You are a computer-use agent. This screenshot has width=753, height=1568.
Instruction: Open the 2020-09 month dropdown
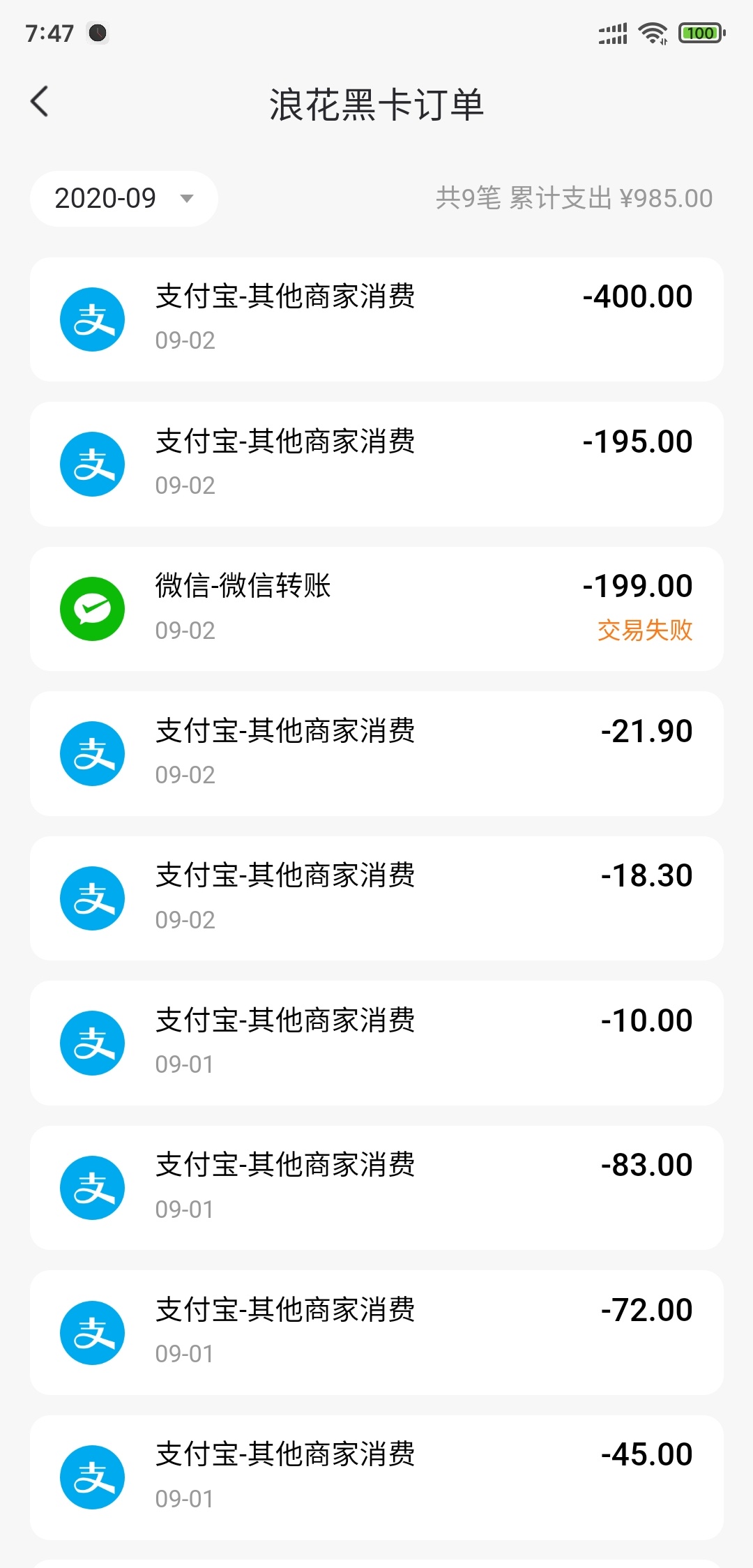pyautogui.click(x=124, y=199)
